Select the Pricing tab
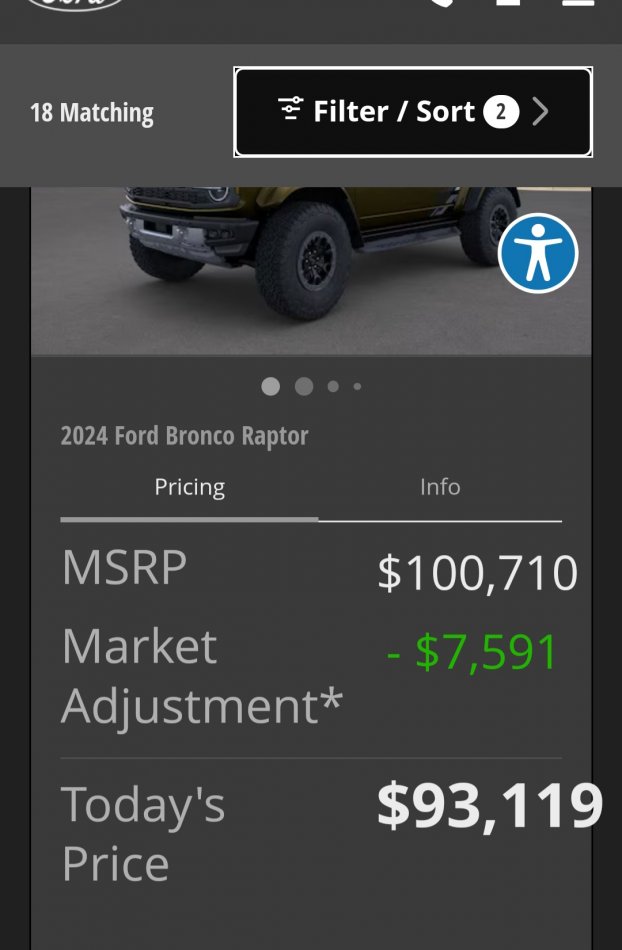Viewport: 622px width, 950px height. pos(190,488)
